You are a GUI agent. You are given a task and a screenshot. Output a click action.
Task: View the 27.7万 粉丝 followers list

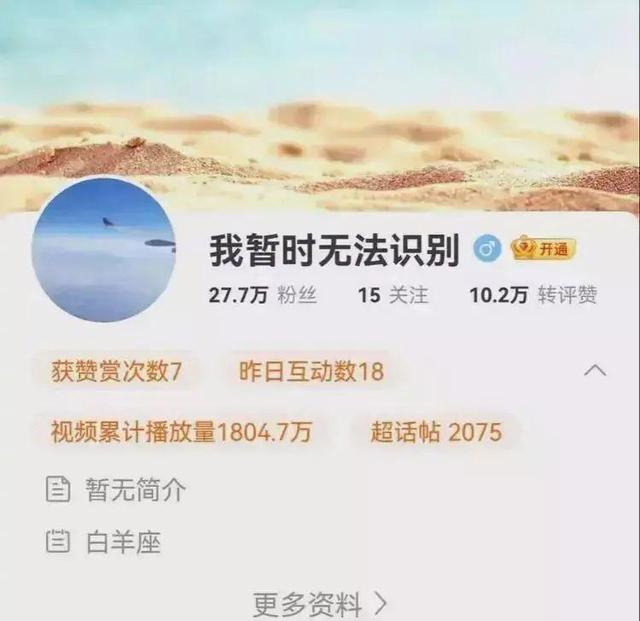(x=252, y=295)
